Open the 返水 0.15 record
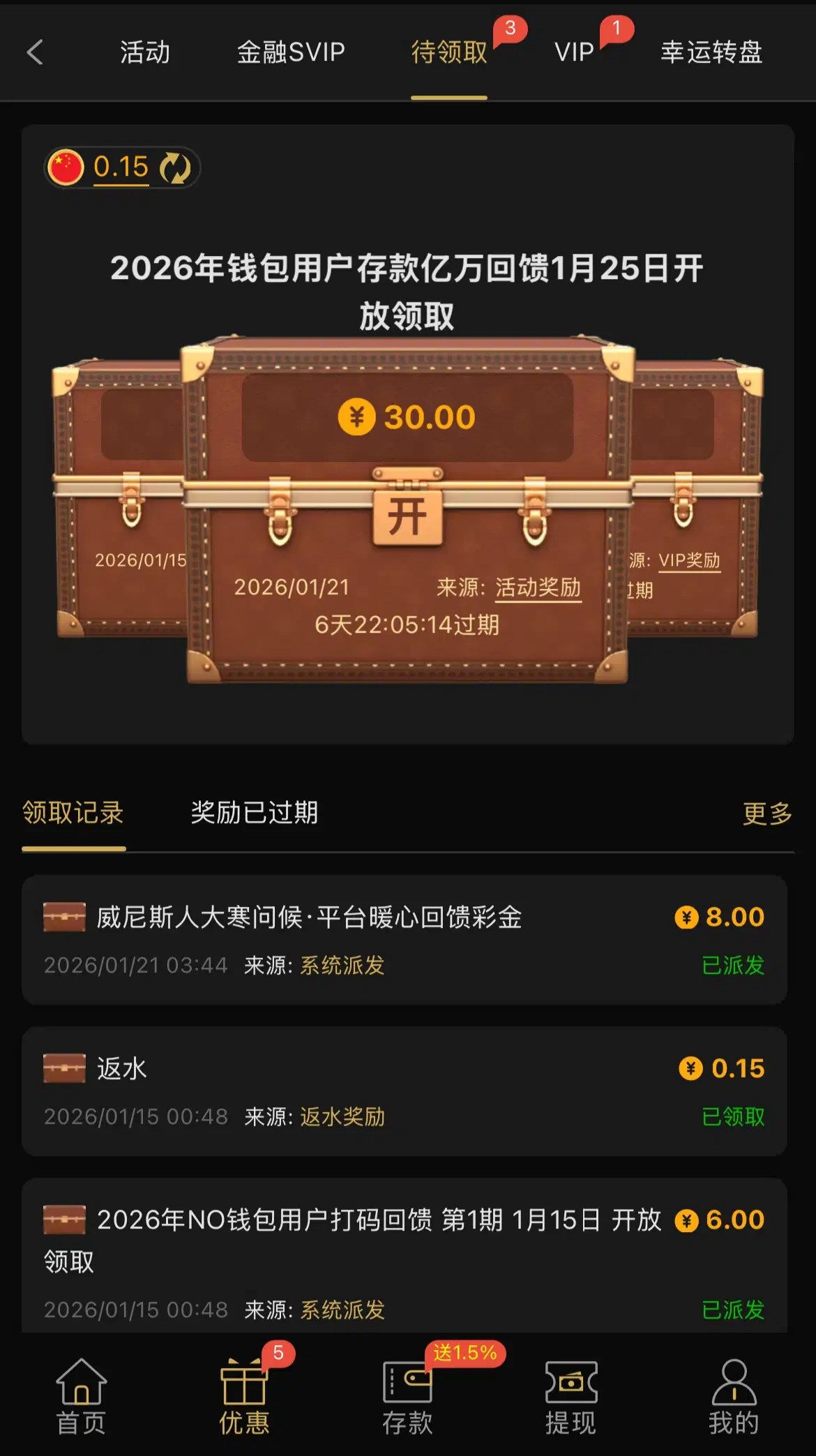Screen dimensions: 816x1456 [x=405, y=1090]
